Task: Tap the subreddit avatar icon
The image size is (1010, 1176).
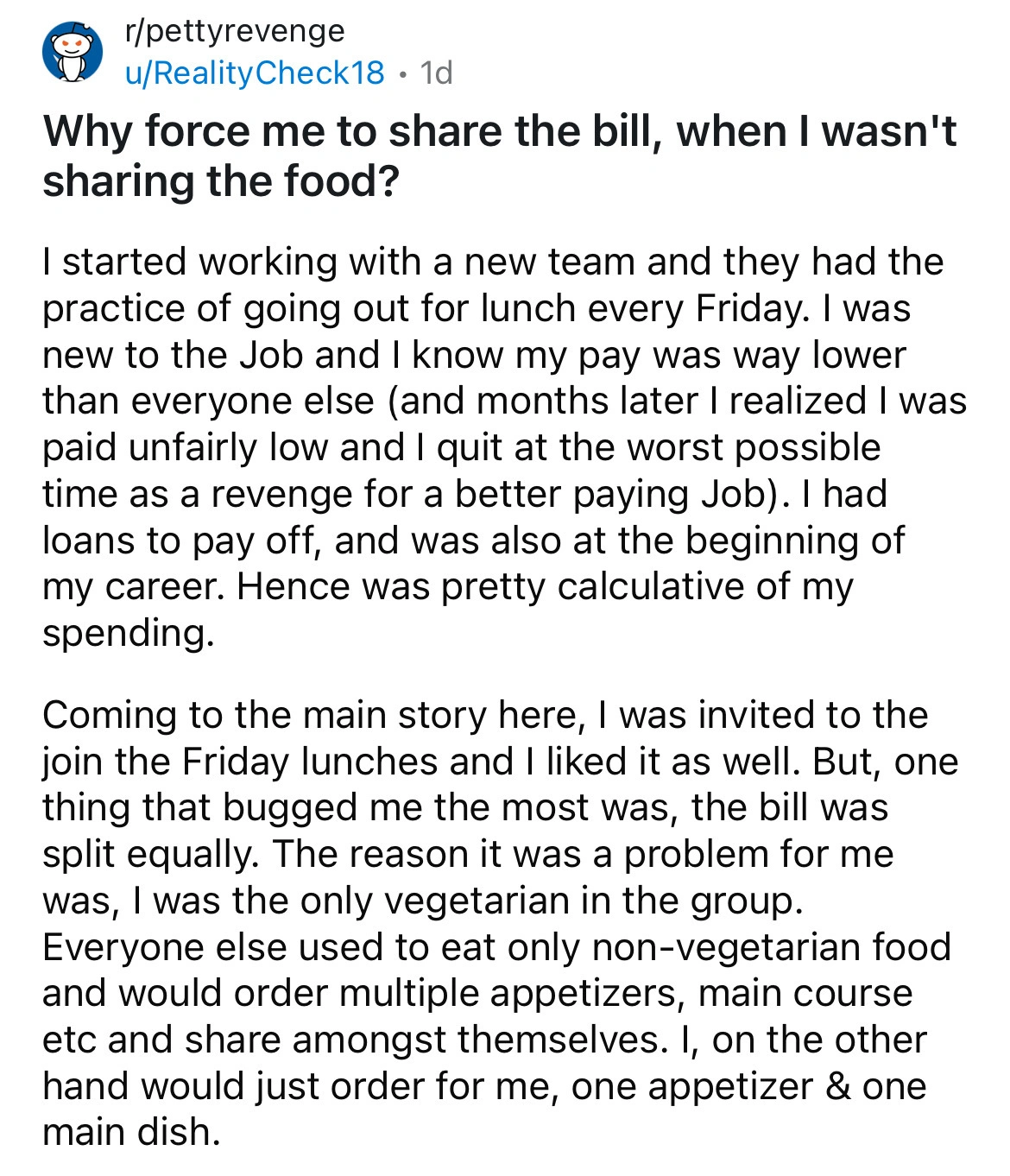Action: click(73, 52)
